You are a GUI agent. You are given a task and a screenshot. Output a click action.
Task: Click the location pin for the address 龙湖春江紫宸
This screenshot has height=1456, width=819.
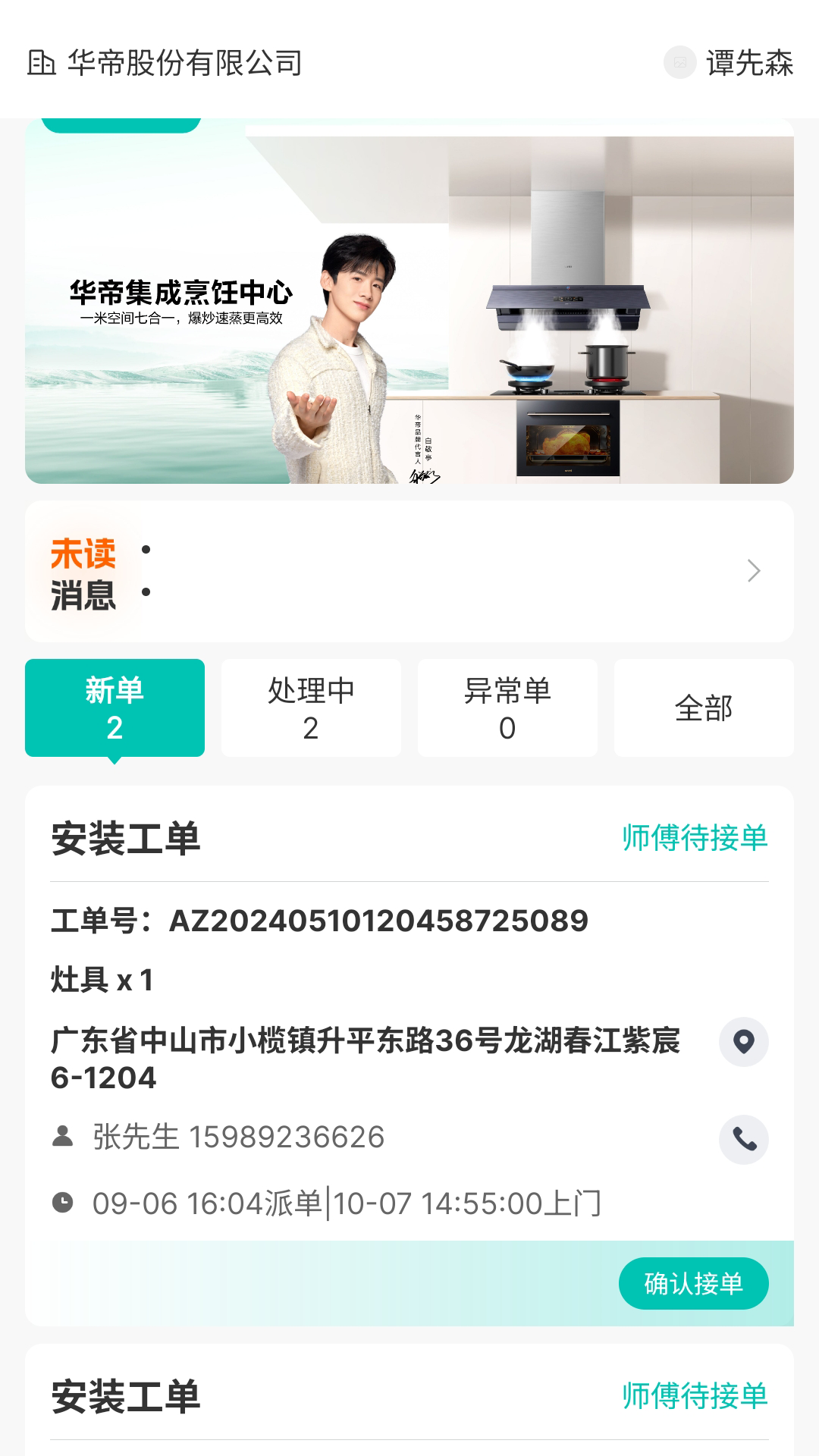[x=745, y=1042]
